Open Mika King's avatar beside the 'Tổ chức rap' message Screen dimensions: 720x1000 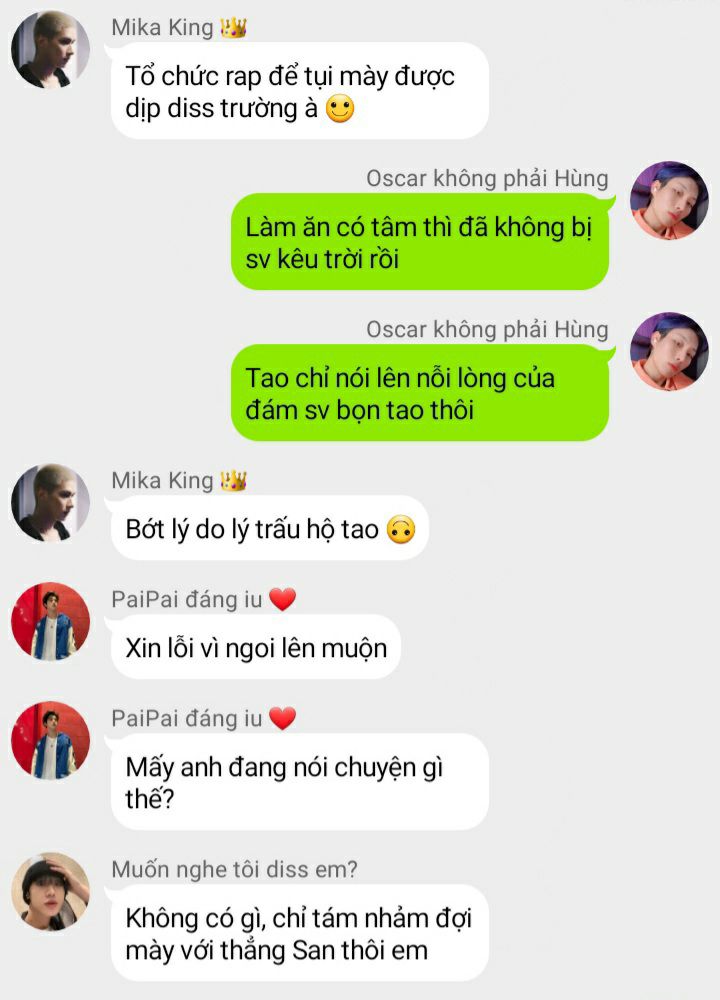[50, 50]
